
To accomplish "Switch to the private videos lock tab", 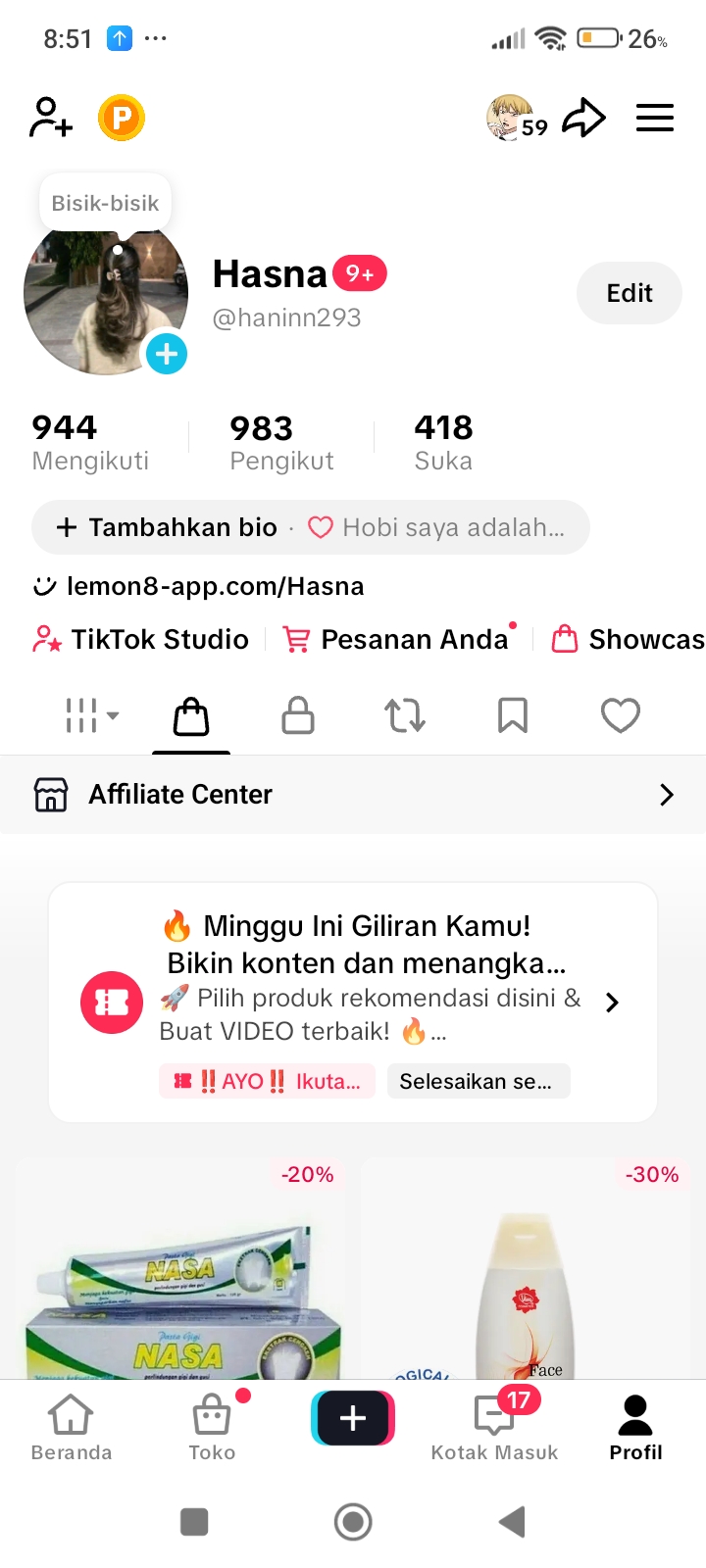I will [298, 715].
